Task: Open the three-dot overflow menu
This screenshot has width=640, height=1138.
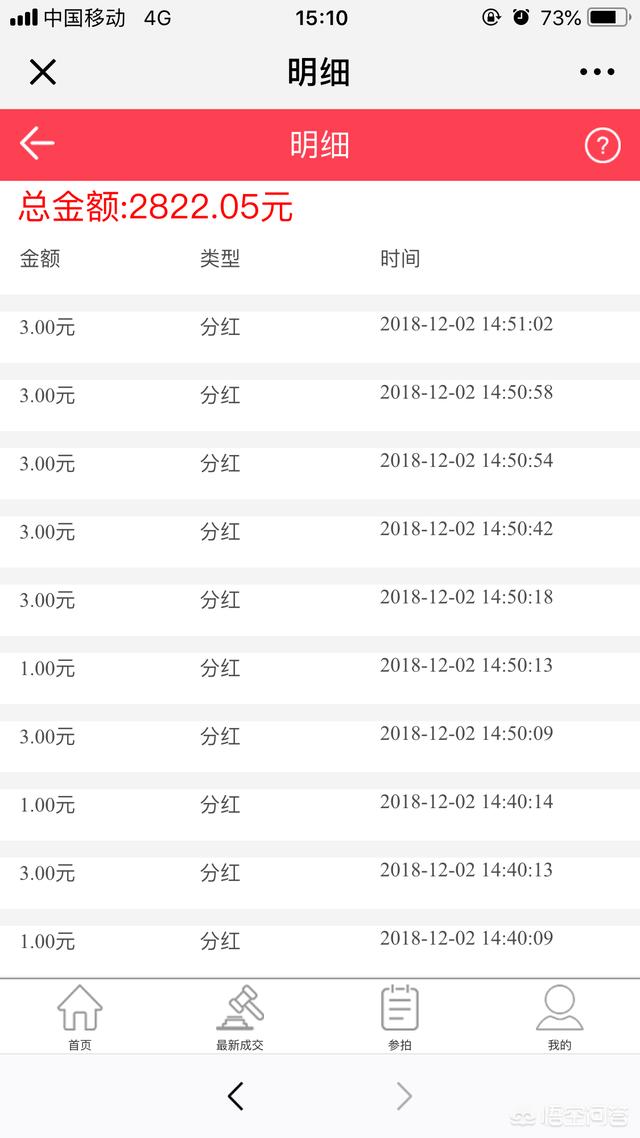Action: tap(596, 72)
